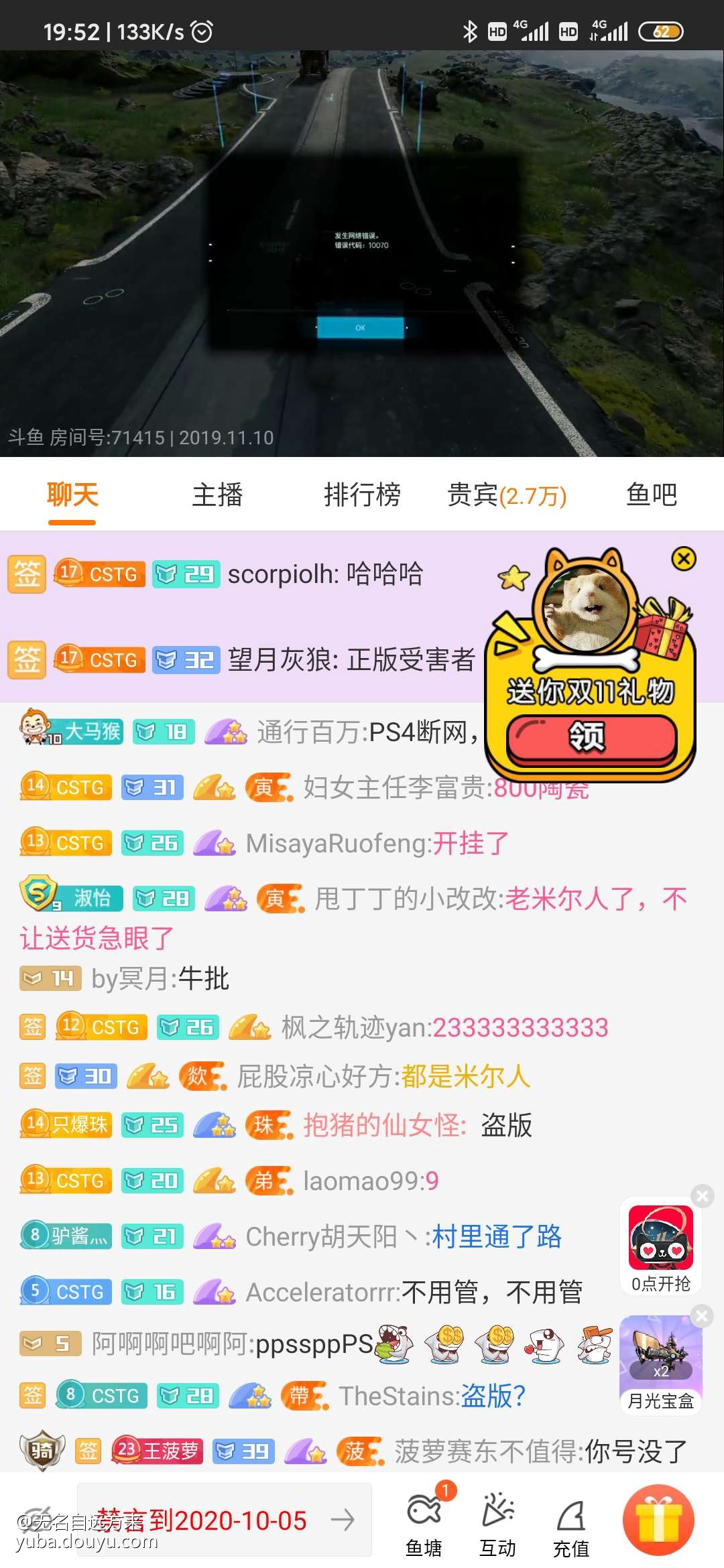Viewport: 724px width, 1568px height.
Task: Switch to the 聊天 tab
Action: click(72, 495)
